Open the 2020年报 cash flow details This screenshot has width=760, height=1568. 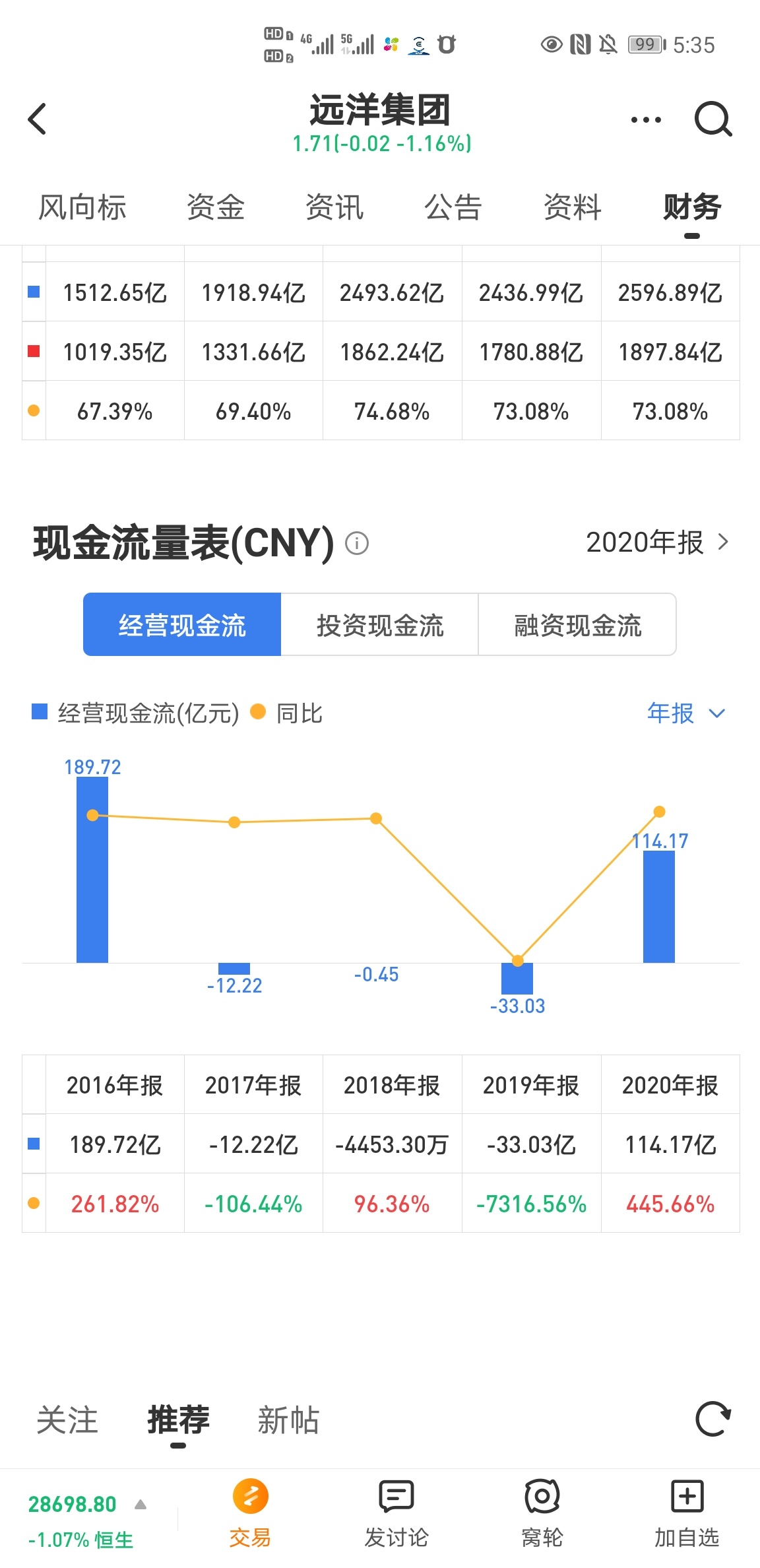657,542
